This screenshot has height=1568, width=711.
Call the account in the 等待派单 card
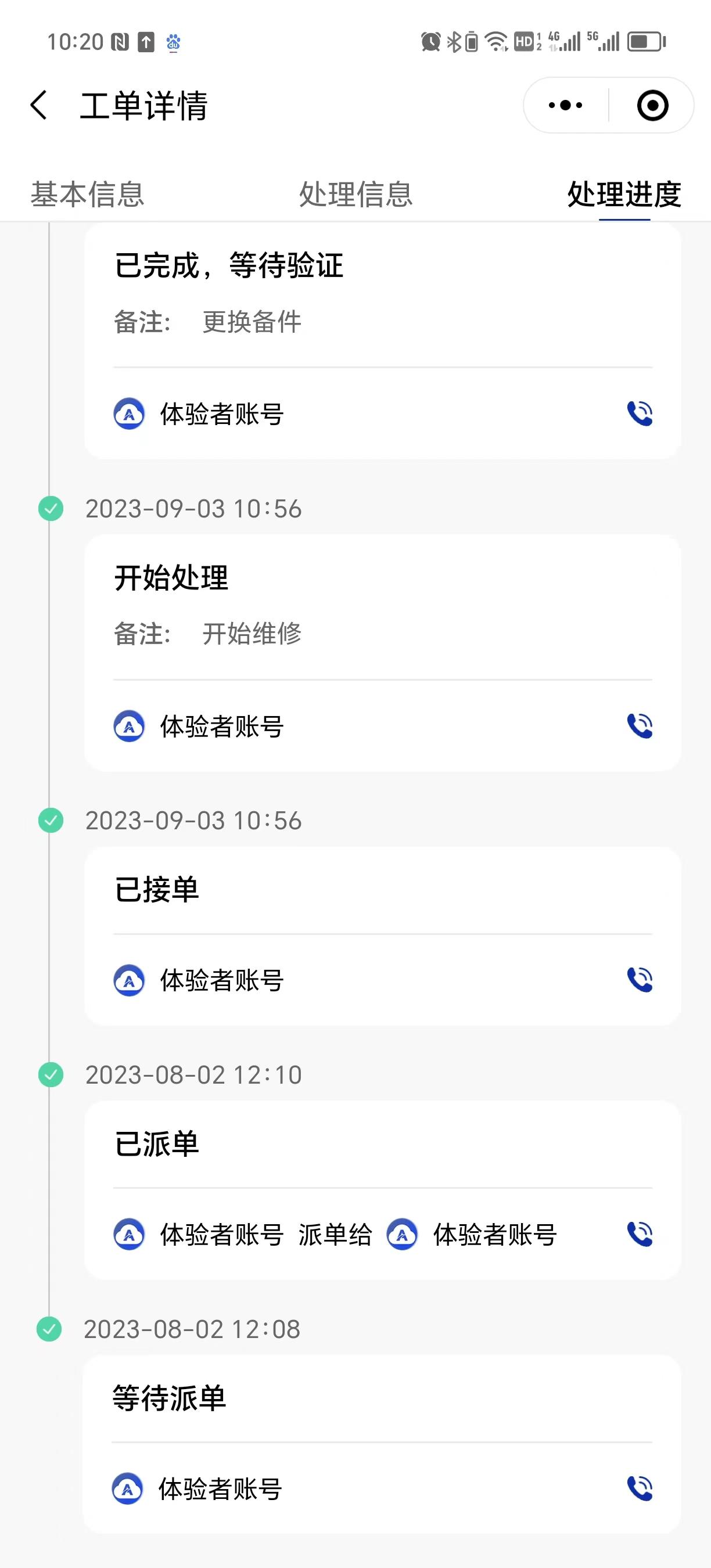point(640,1488)
